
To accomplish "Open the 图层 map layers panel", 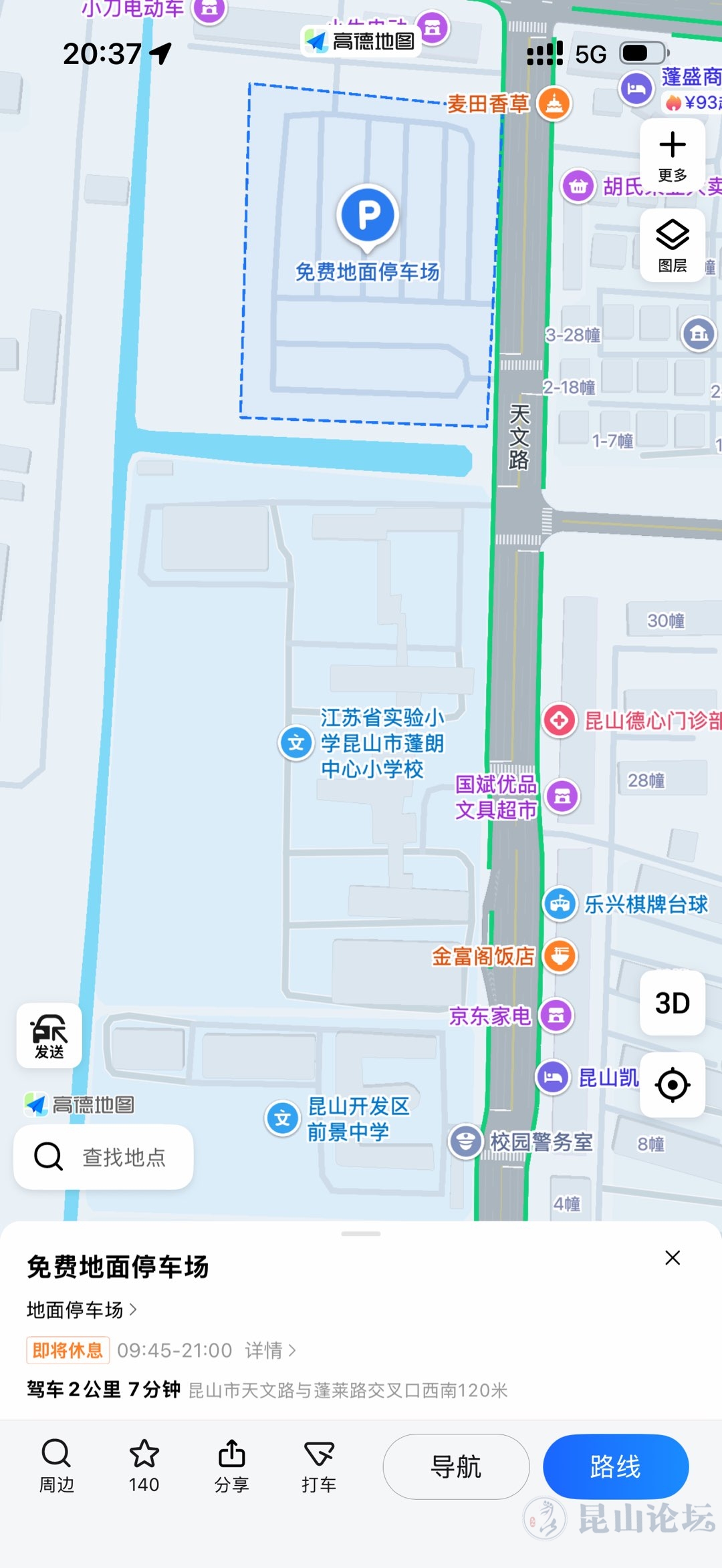I will coord(672,245).
